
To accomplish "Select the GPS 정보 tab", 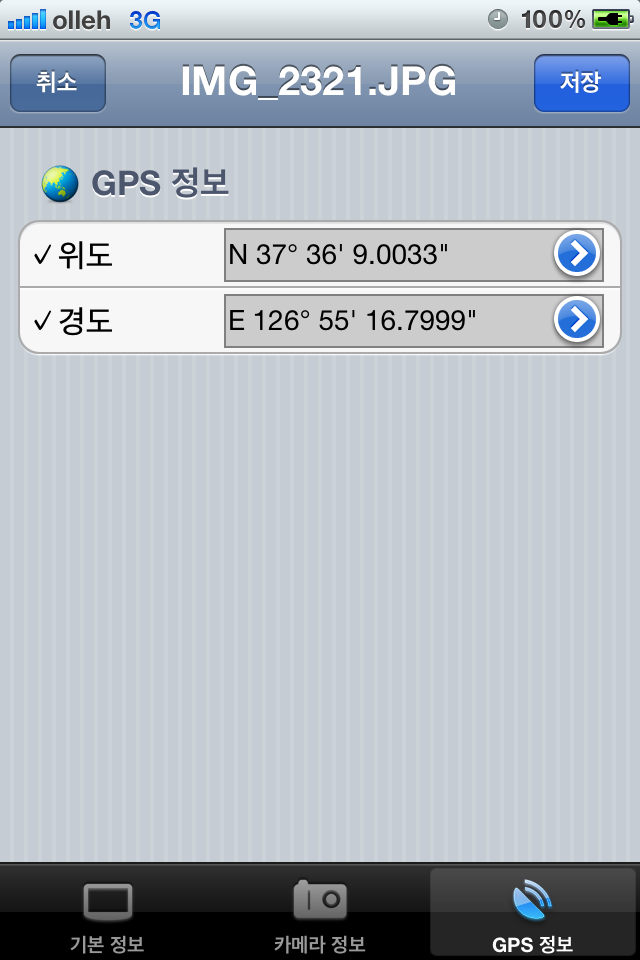I will coord(532,915).
